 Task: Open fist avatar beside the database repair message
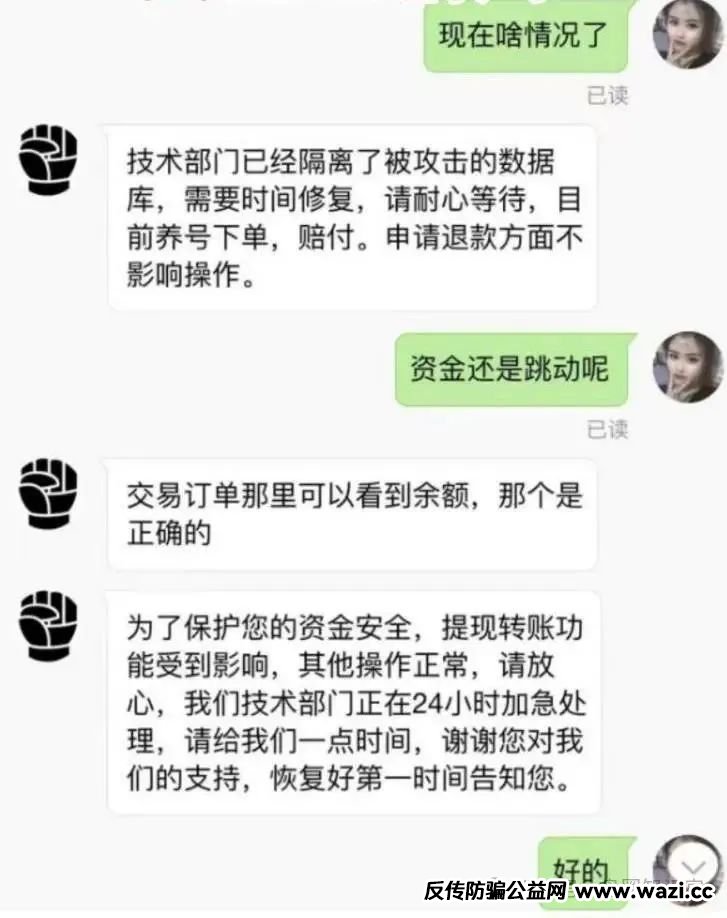(x=49, y=160)
